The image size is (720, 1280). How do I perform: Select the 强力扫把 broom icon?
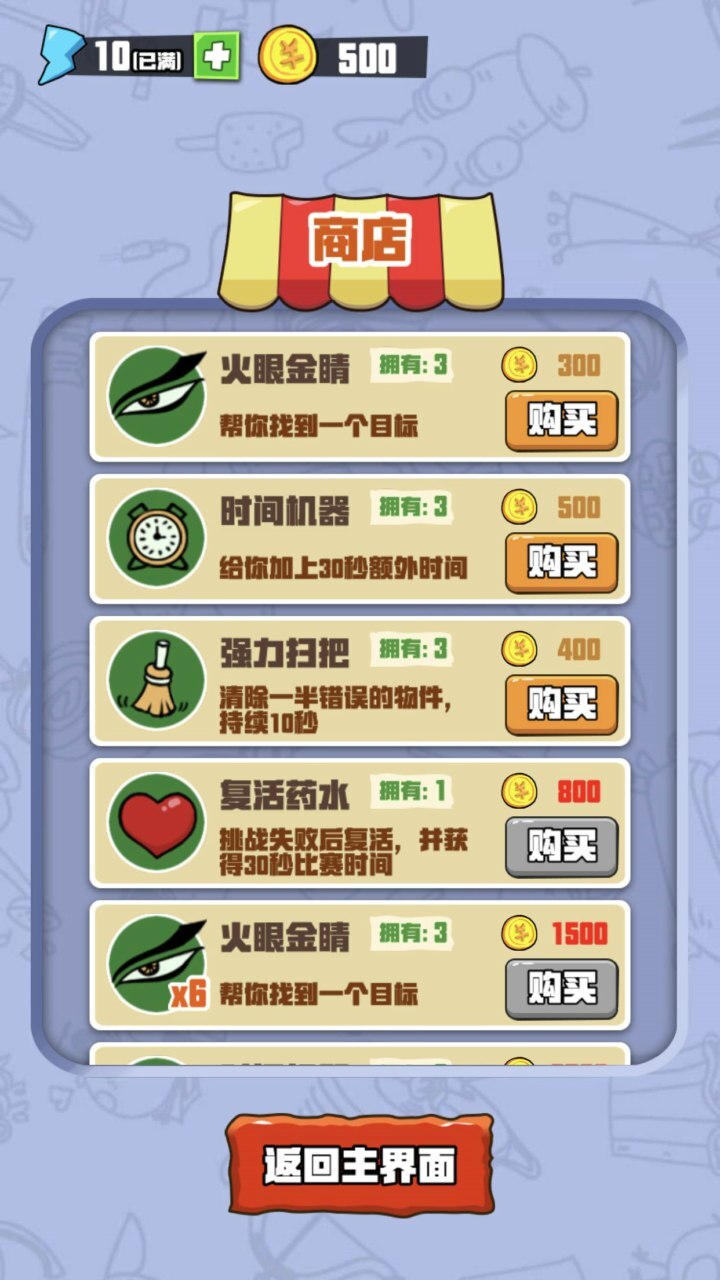click(x=153, y=680)
